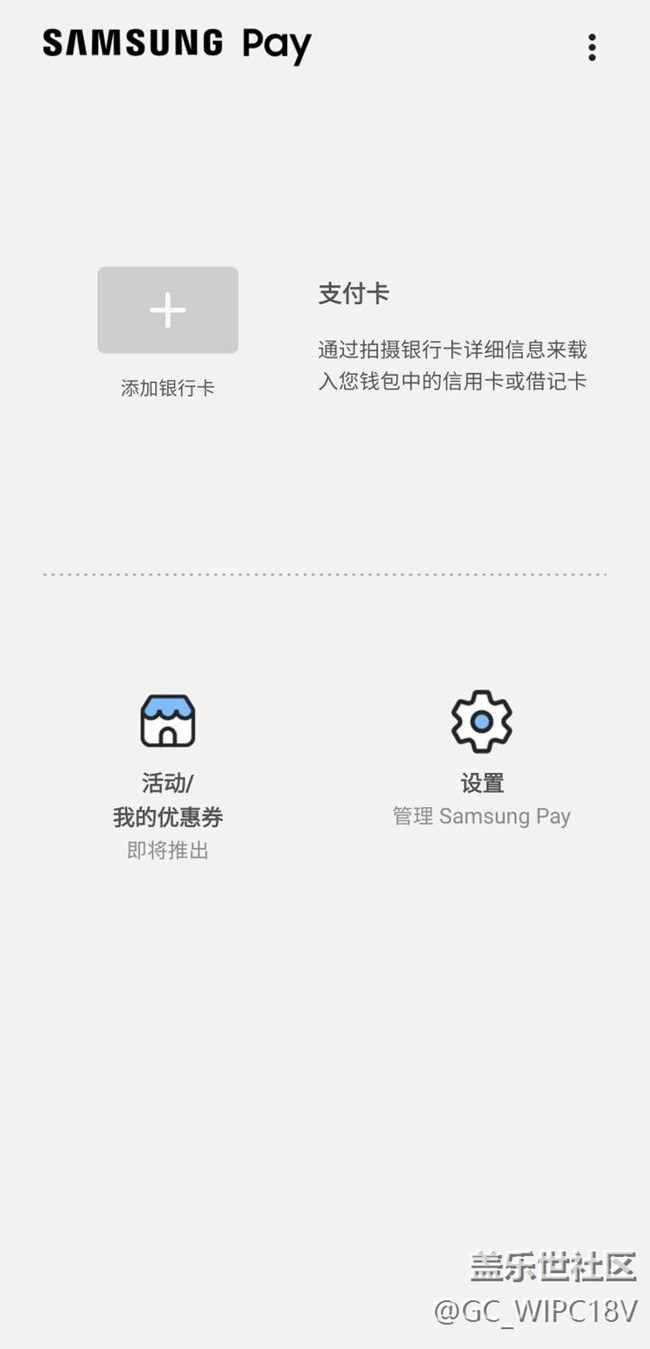Open 活动/我的优惠券 events and coupons
This screenshot has width=650, height=1349.
pyautogui.click(x=168, y=722)
